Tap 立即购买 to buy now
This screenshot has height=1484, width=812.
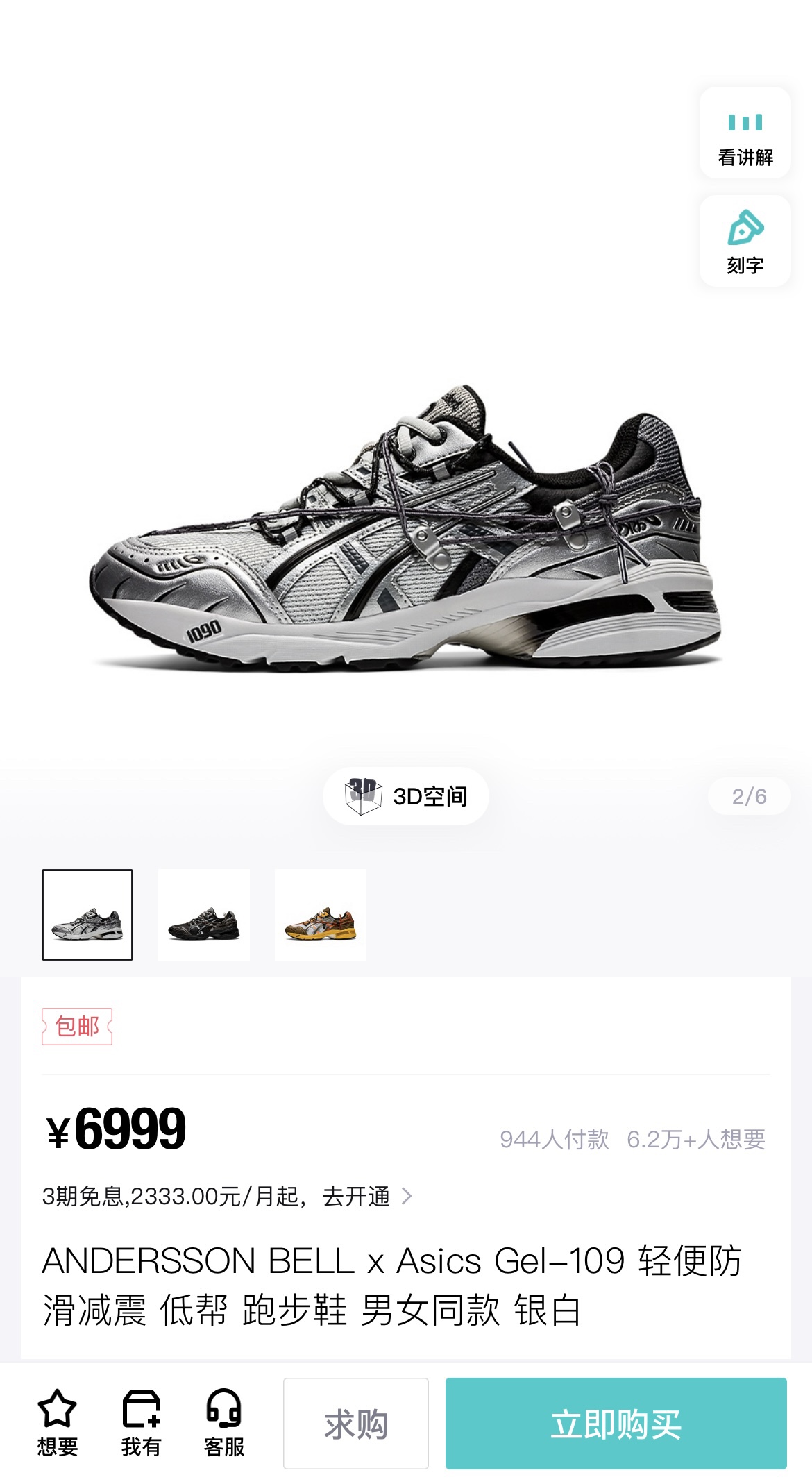[616, 1424]
